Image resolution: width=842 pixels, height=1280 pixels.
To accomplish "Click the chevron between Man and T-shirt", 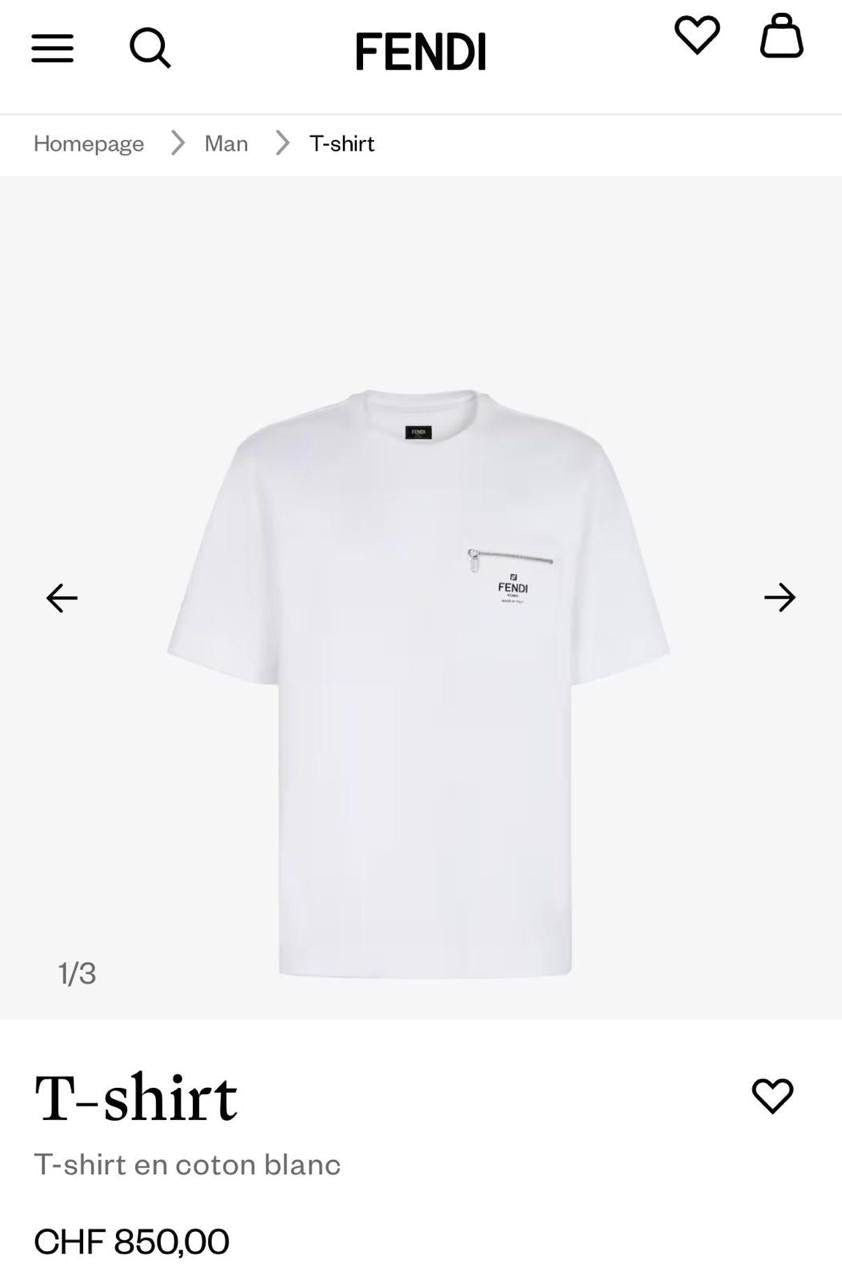I will pos(283,143).
